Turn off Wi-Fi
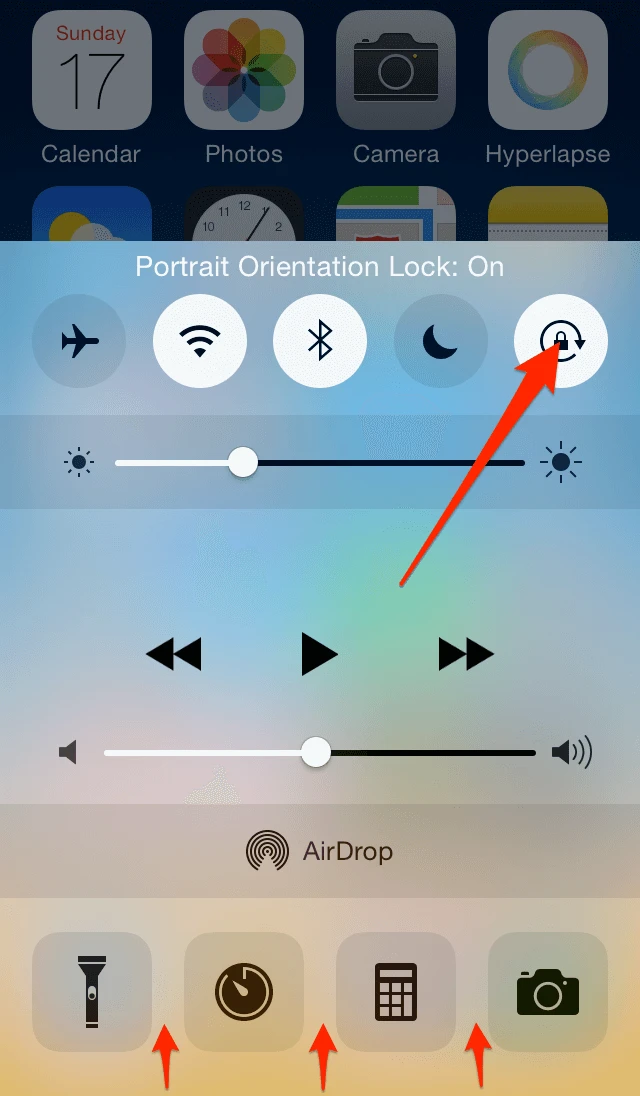Image resolution: width=640 pixels, height=1096 pixels. pos(200,341)
